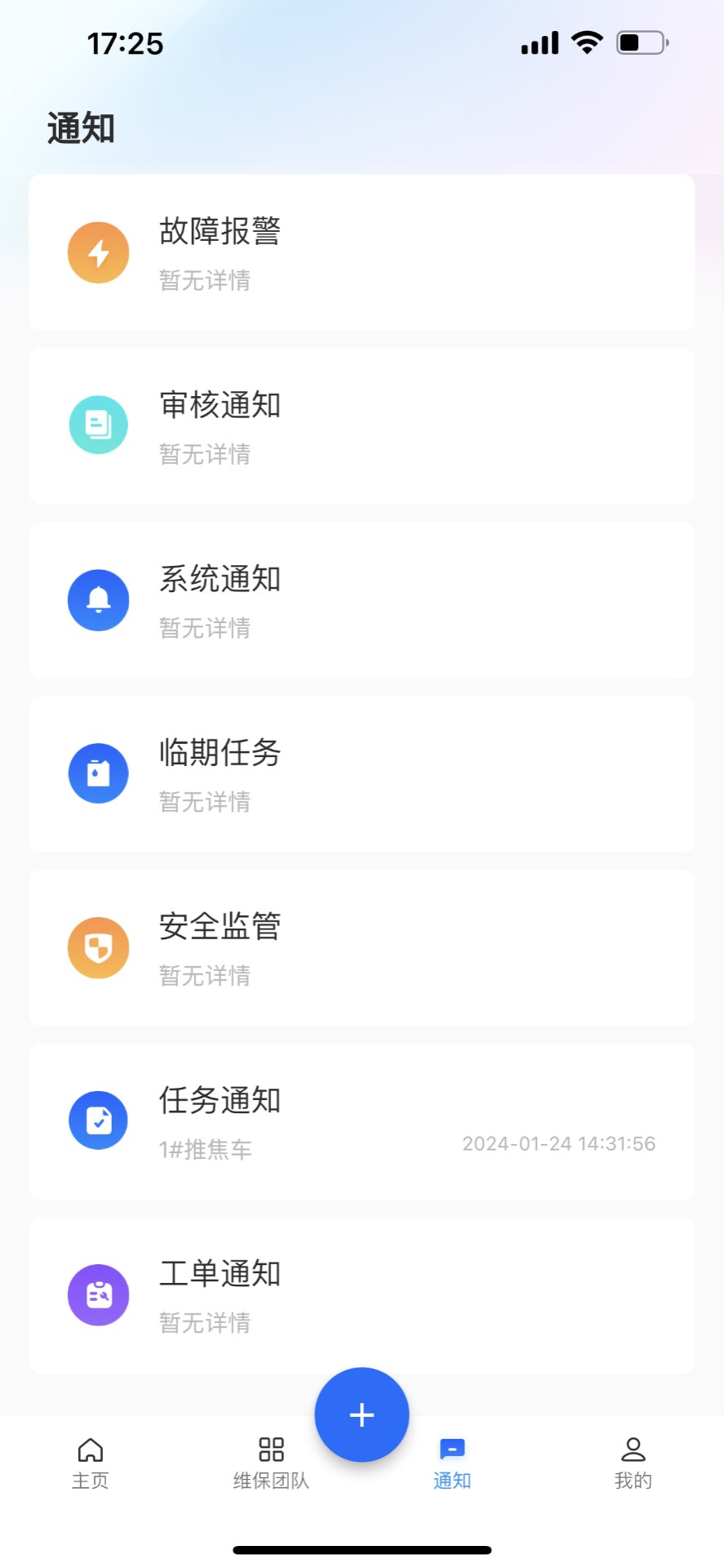Open the 故障报警 notification category

coord(362,252)
